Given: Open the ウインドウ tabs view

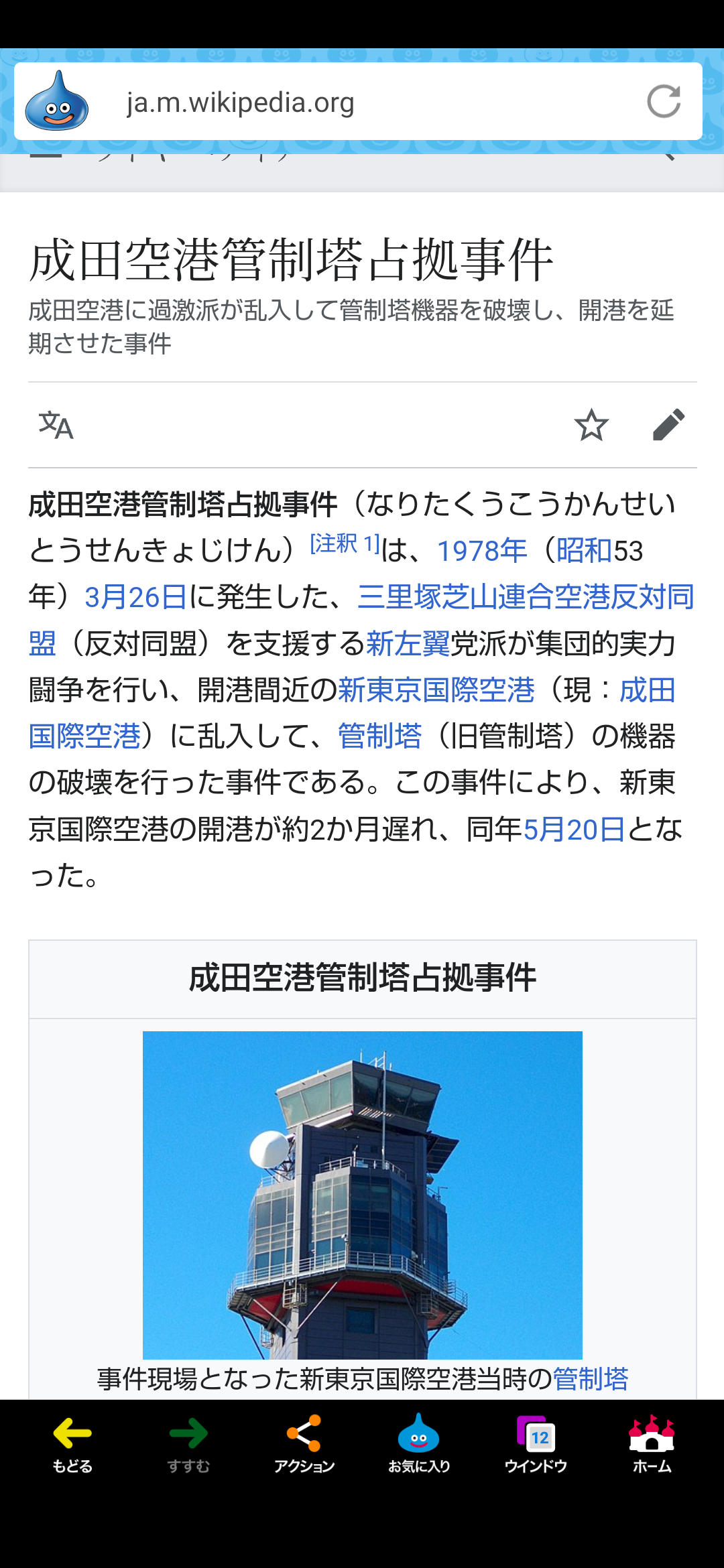Looking at the screenshot, I should [x=536, y=1444].
